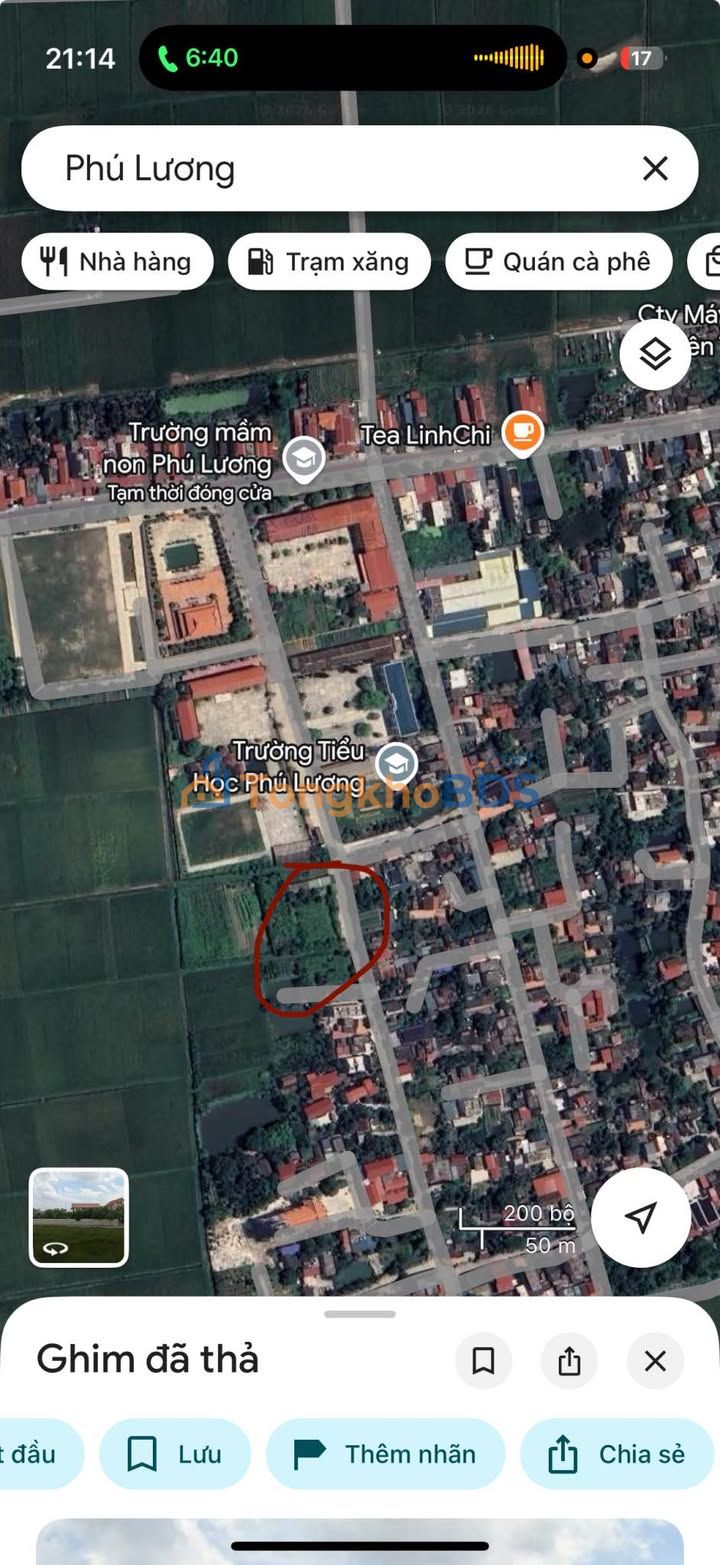Open Trường Tiểu Học Phú Lương marker
The image size is (720, 1565).
[x=397, y=765]
